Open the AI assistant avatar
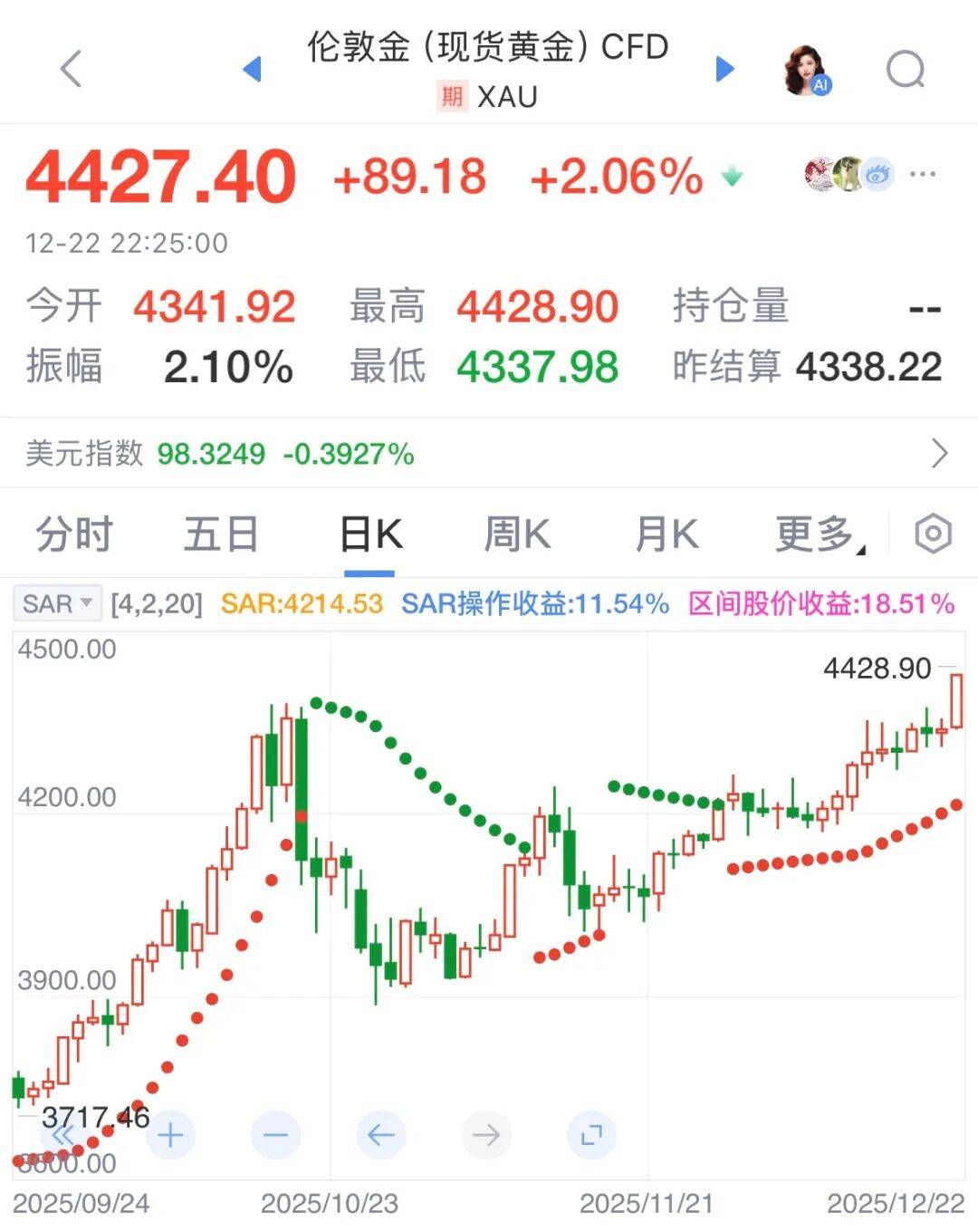The height and width of the screenshot is (1232, 978). click(806, 69)
